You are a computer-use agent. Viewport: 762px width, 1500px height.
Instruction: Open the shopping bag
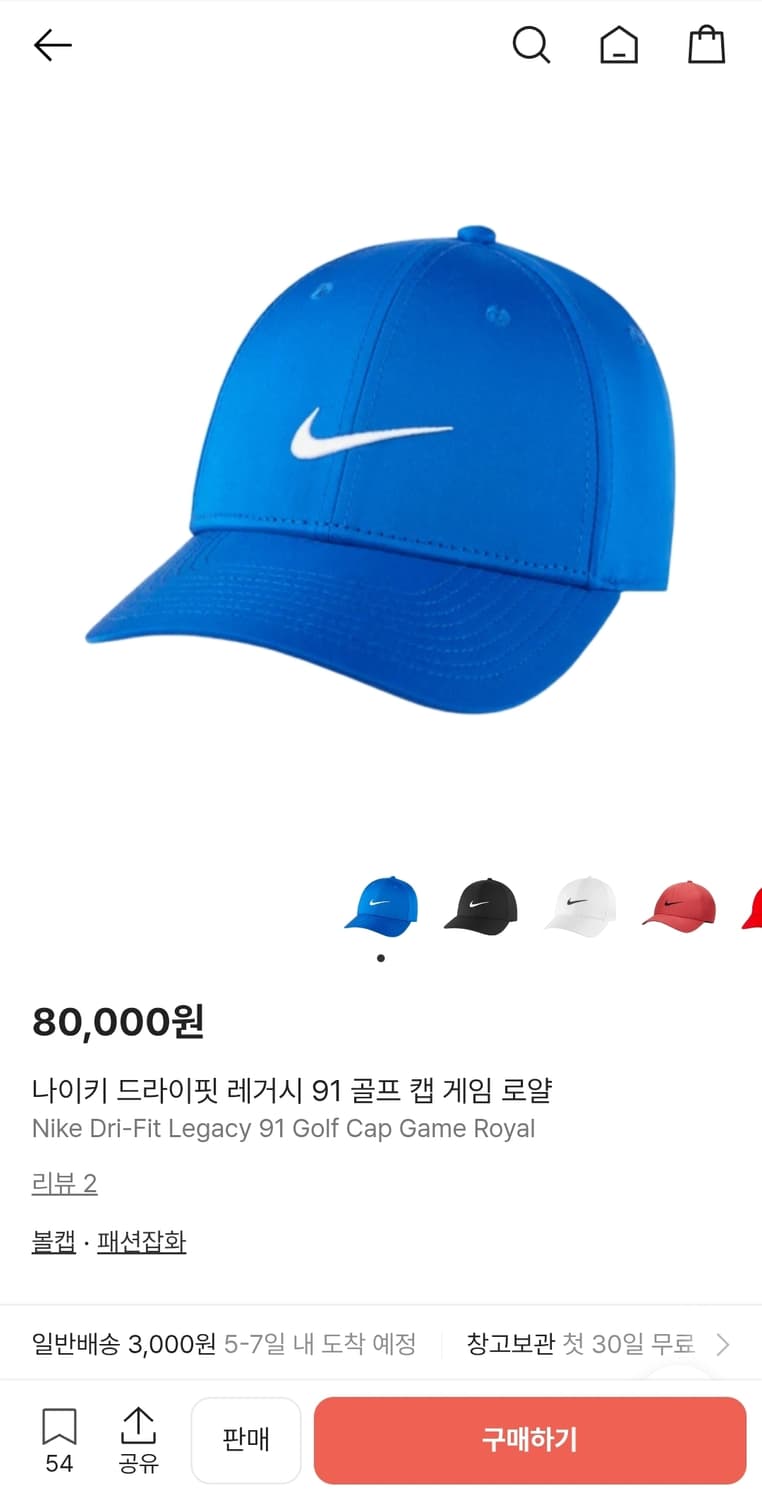tap(707, 45)
